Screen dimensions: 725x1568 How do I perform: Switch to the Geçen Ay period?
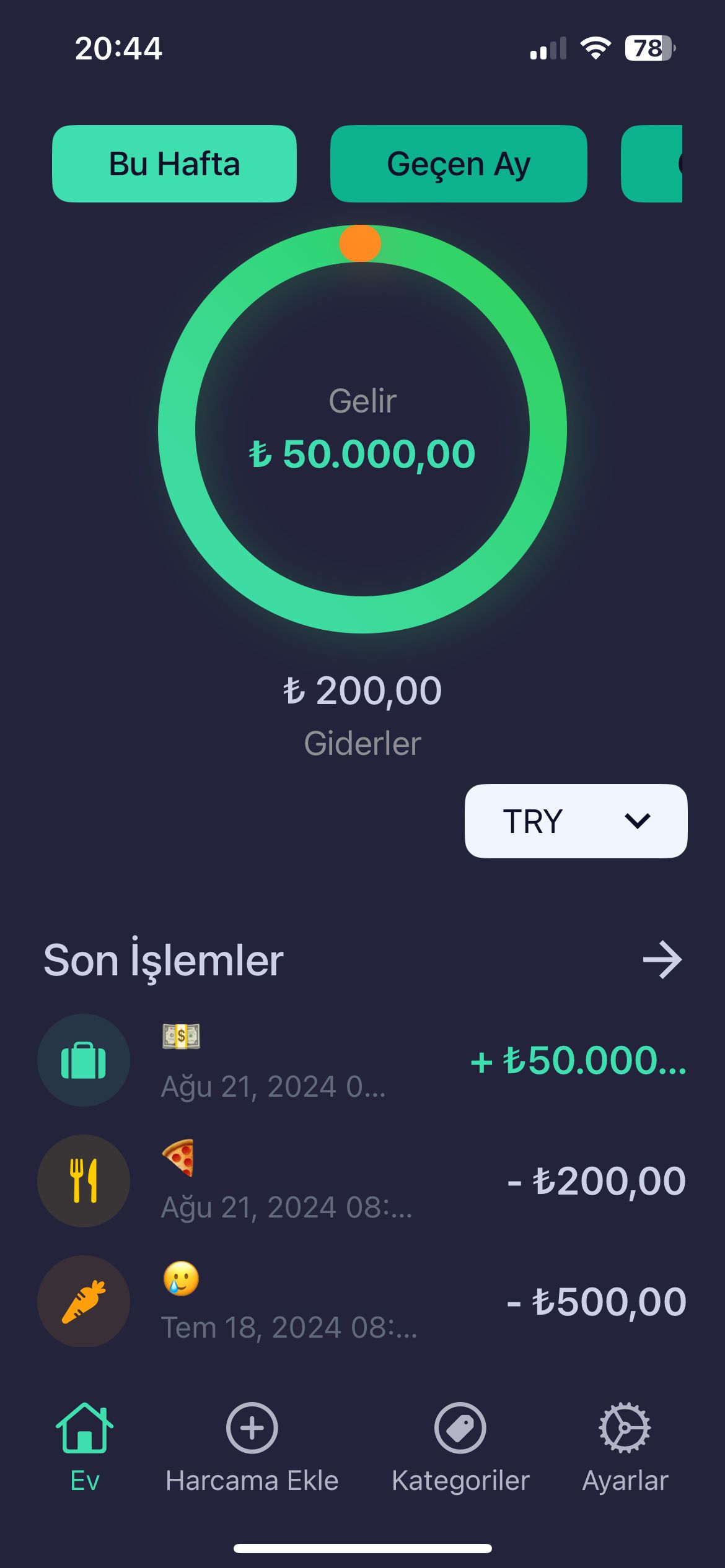tap(459, 164)
